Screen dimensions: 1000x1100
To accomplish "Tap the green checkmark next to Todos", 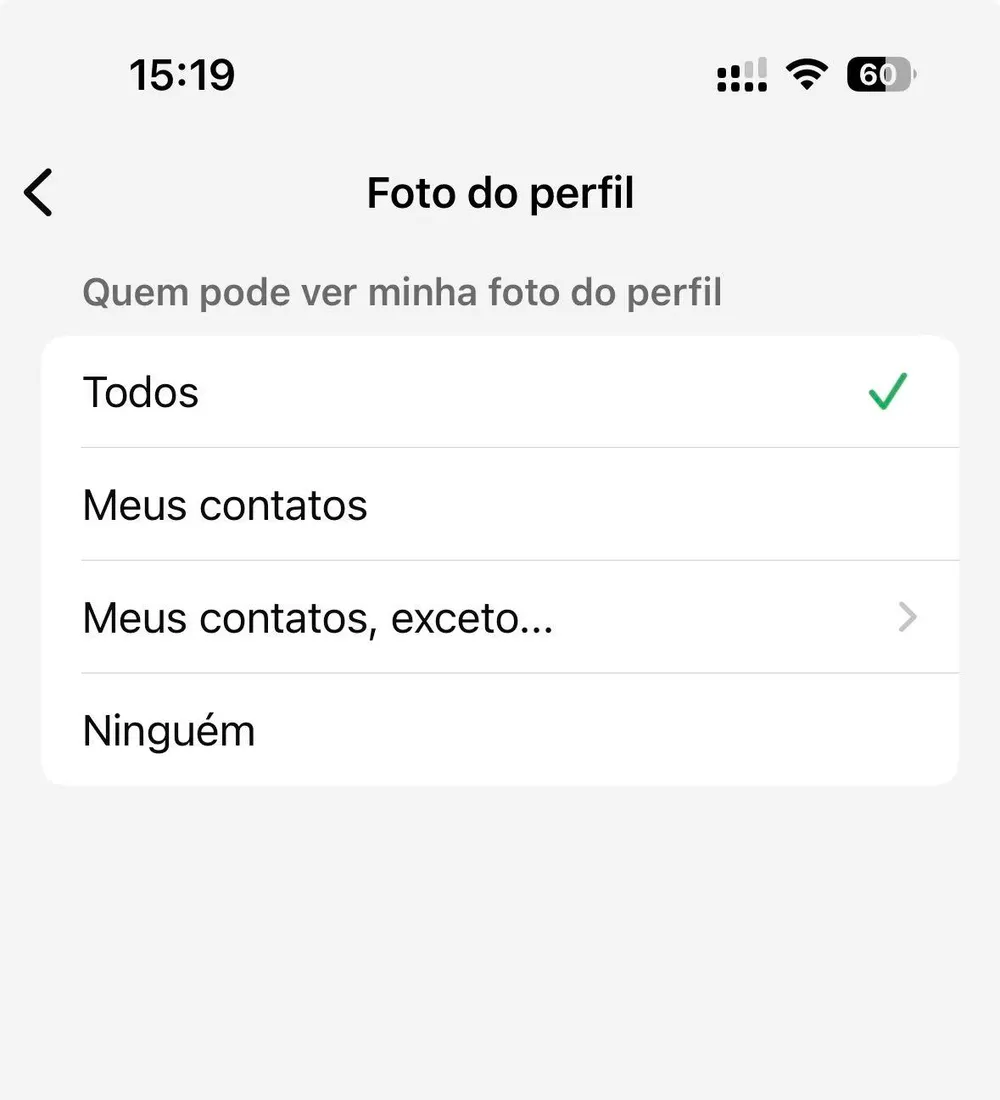I will (886, 392).
